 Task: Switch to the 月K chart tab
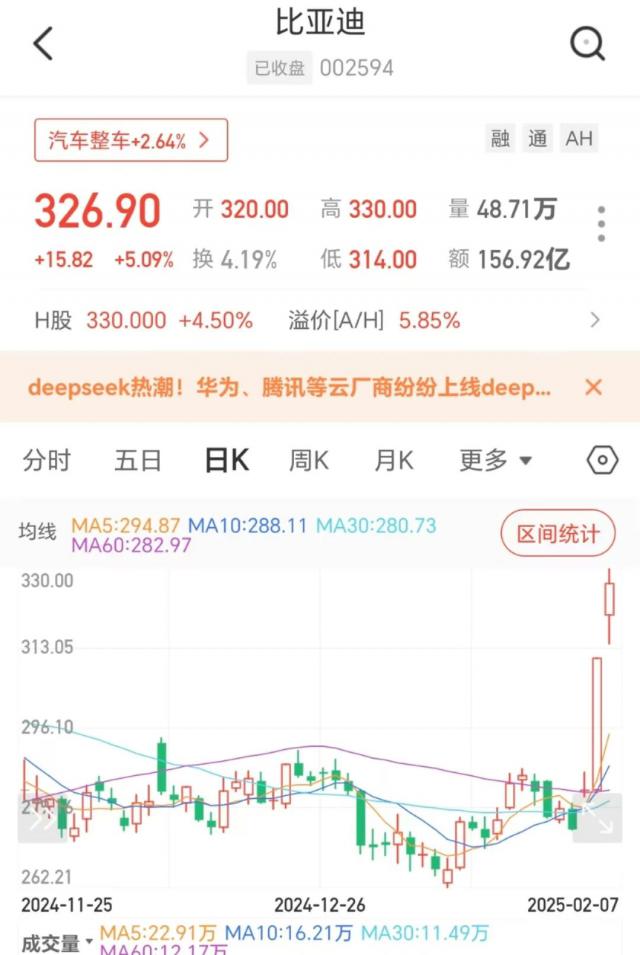click(x=394, y=460)
